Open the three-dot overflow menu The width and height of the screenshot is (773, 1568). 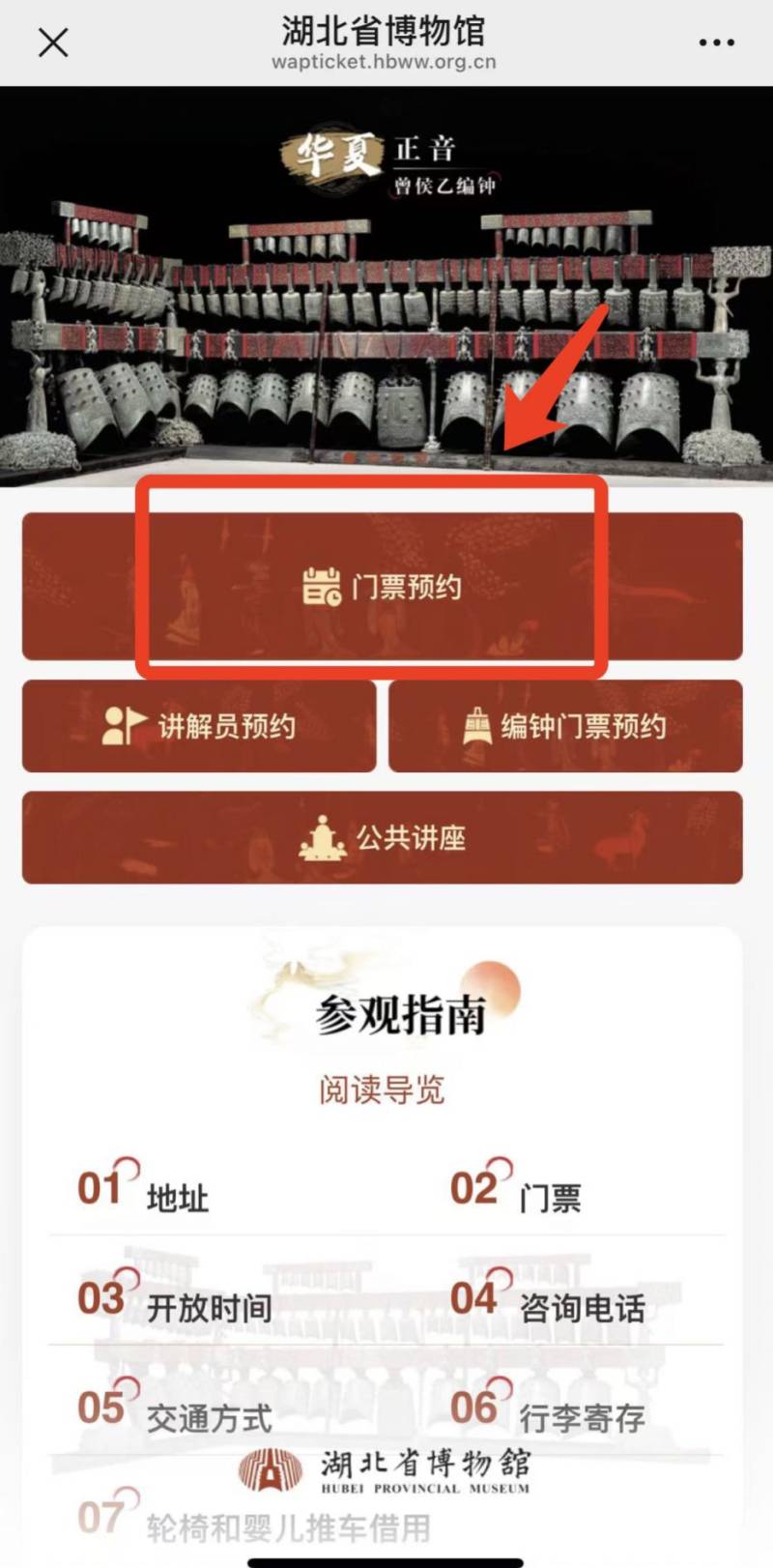coord(716,43)
